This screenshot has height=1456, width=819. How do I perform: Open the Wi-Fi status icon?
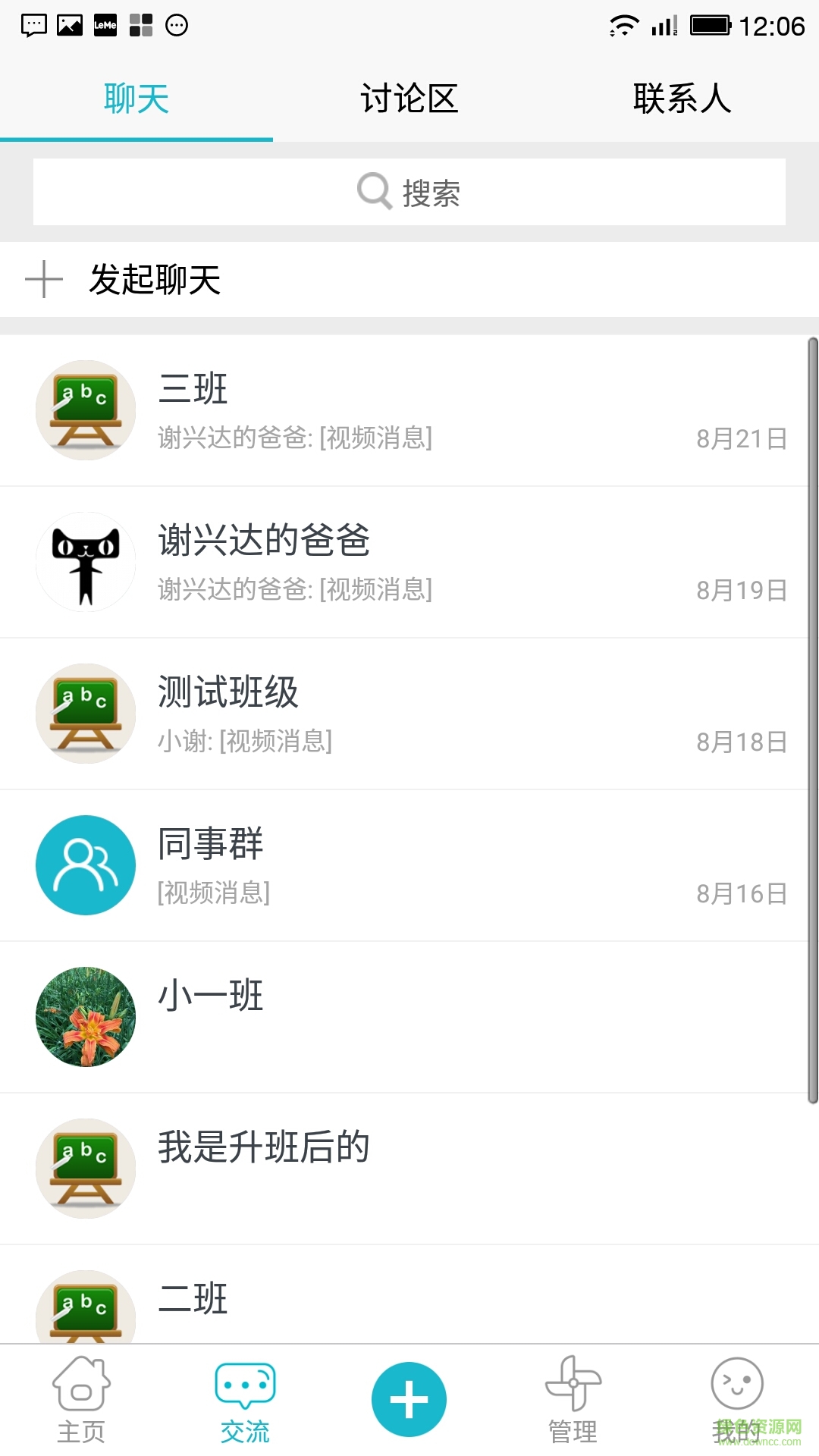[x=623, y=25]
